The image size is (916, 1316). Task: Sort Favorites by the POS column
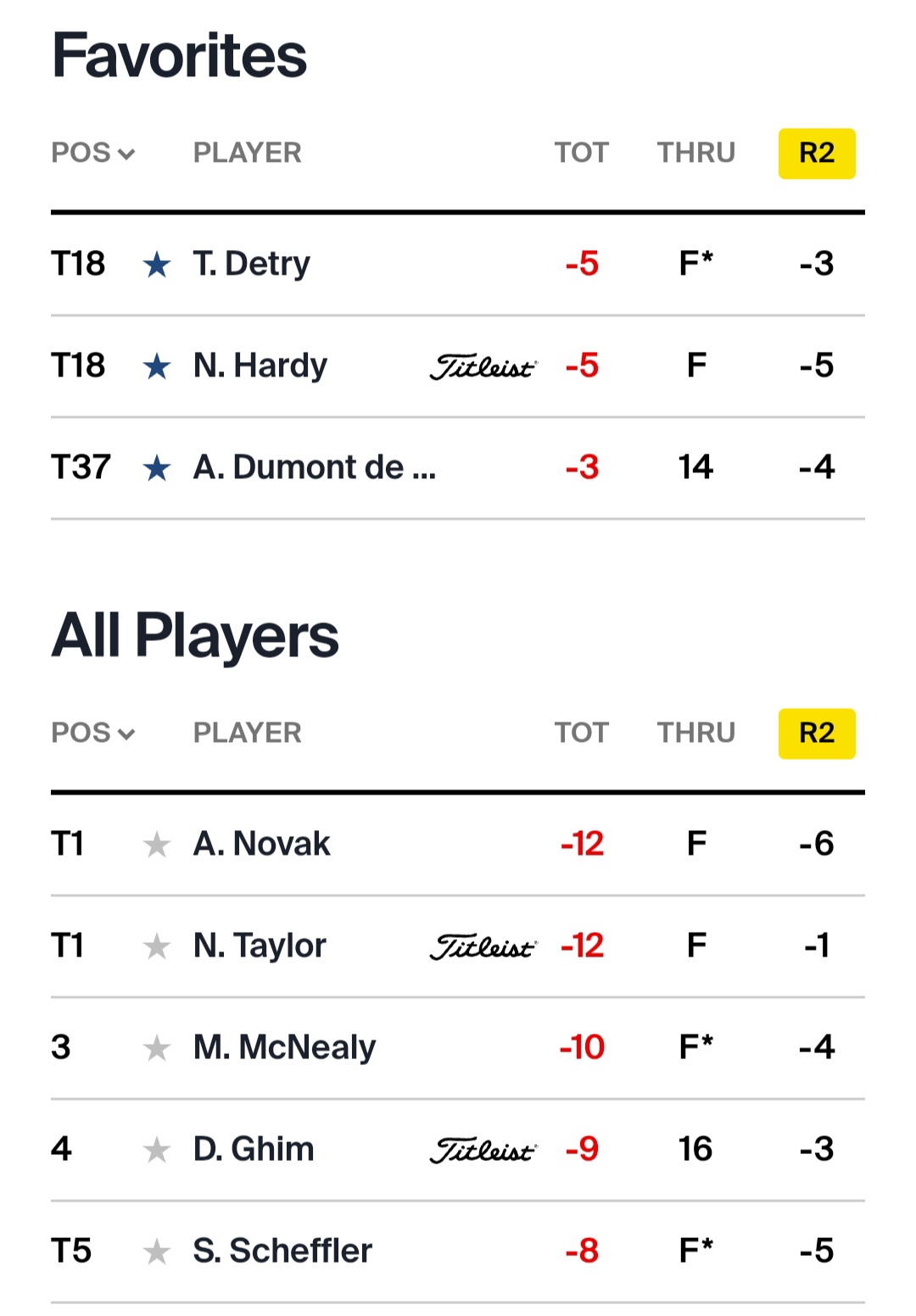pos(92,153)
